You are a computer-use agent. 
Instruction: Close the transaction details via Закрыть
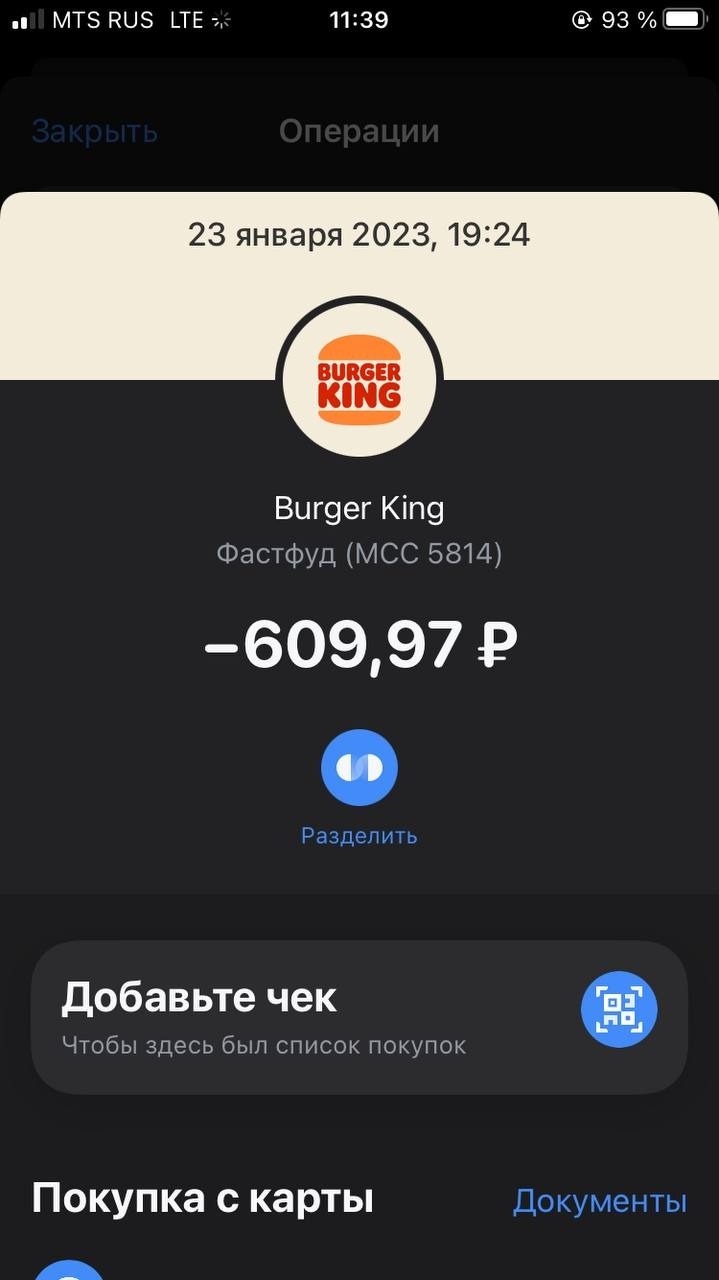pyautogui.click(x=95, y=131)
